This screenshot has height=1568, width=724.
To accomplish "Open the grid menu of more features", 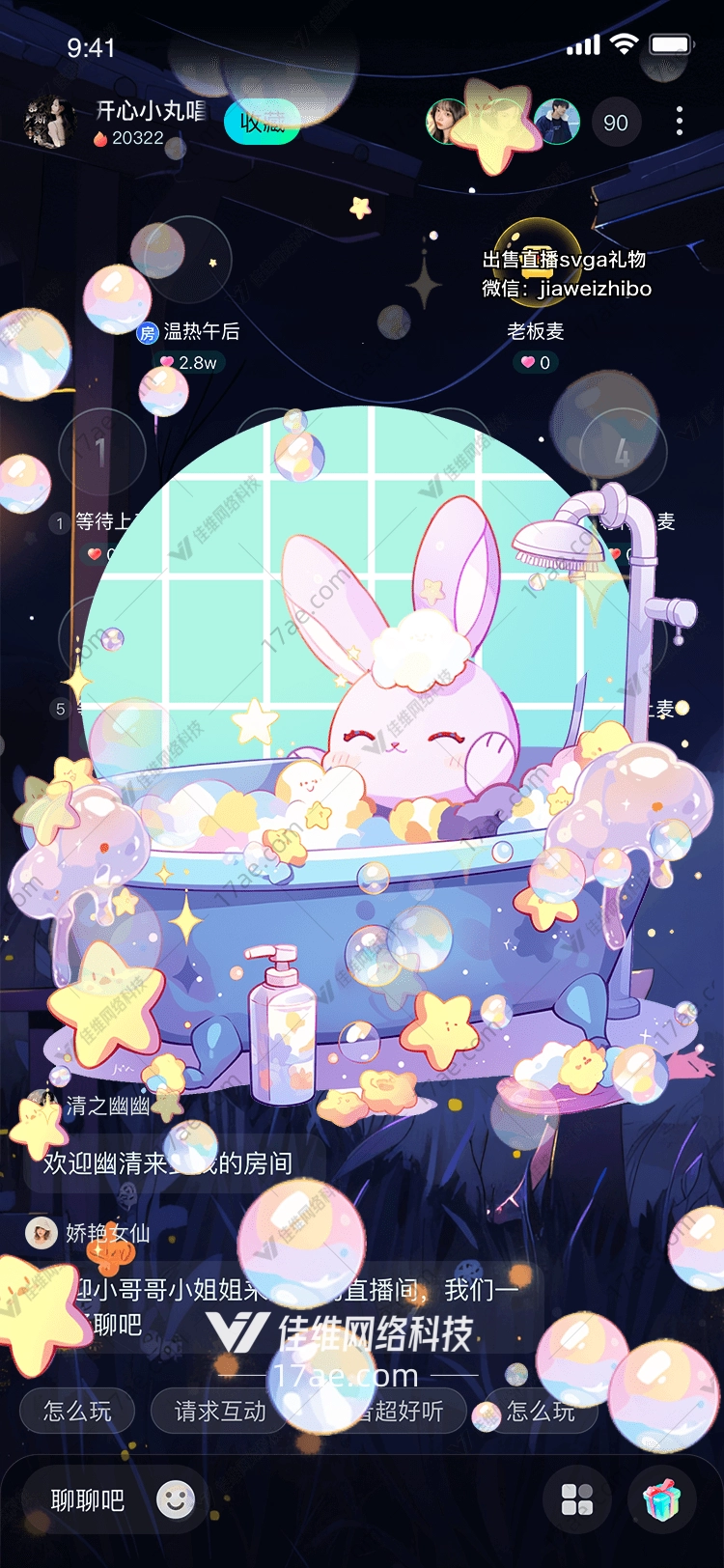I will click(x=577, y=1499).
